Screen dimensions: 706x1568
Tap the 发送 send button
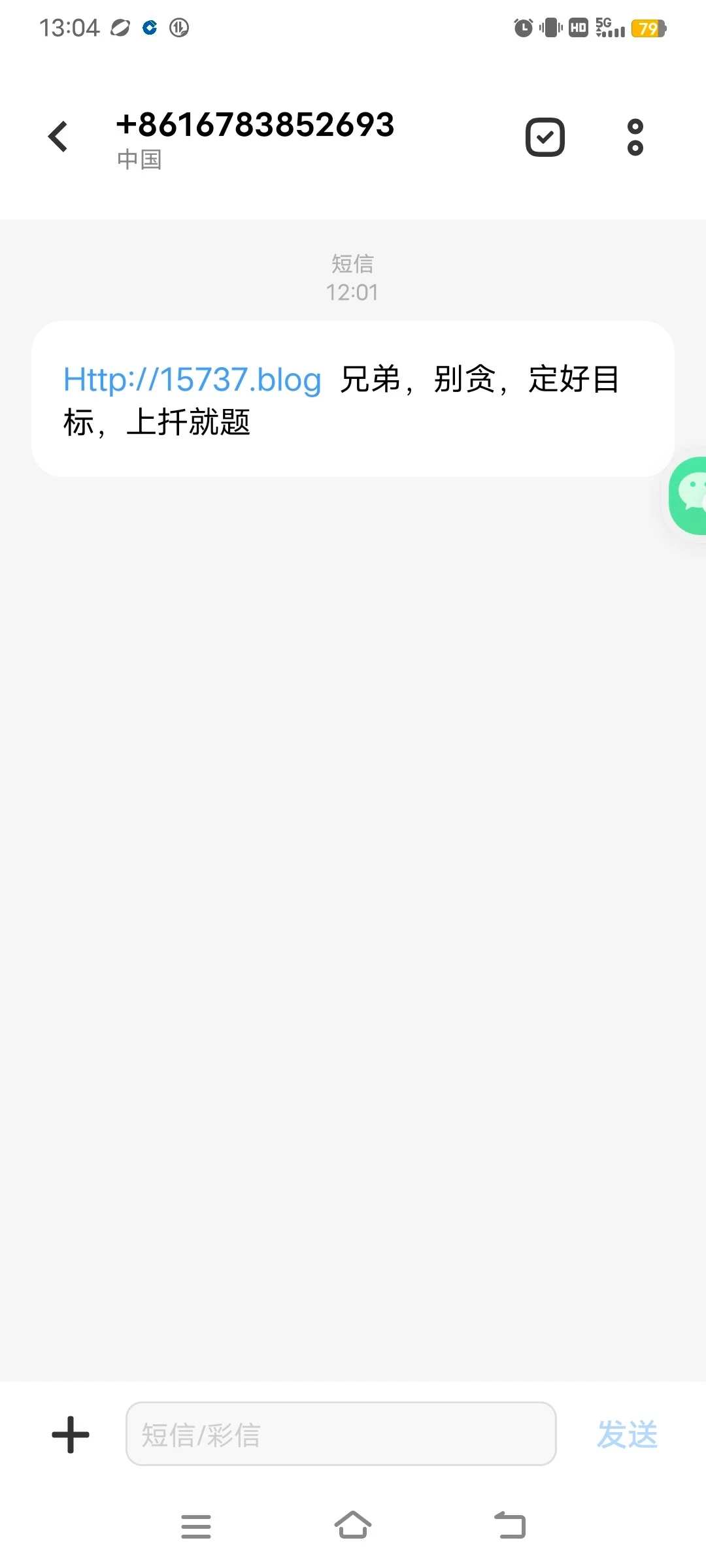point(627,1435)
